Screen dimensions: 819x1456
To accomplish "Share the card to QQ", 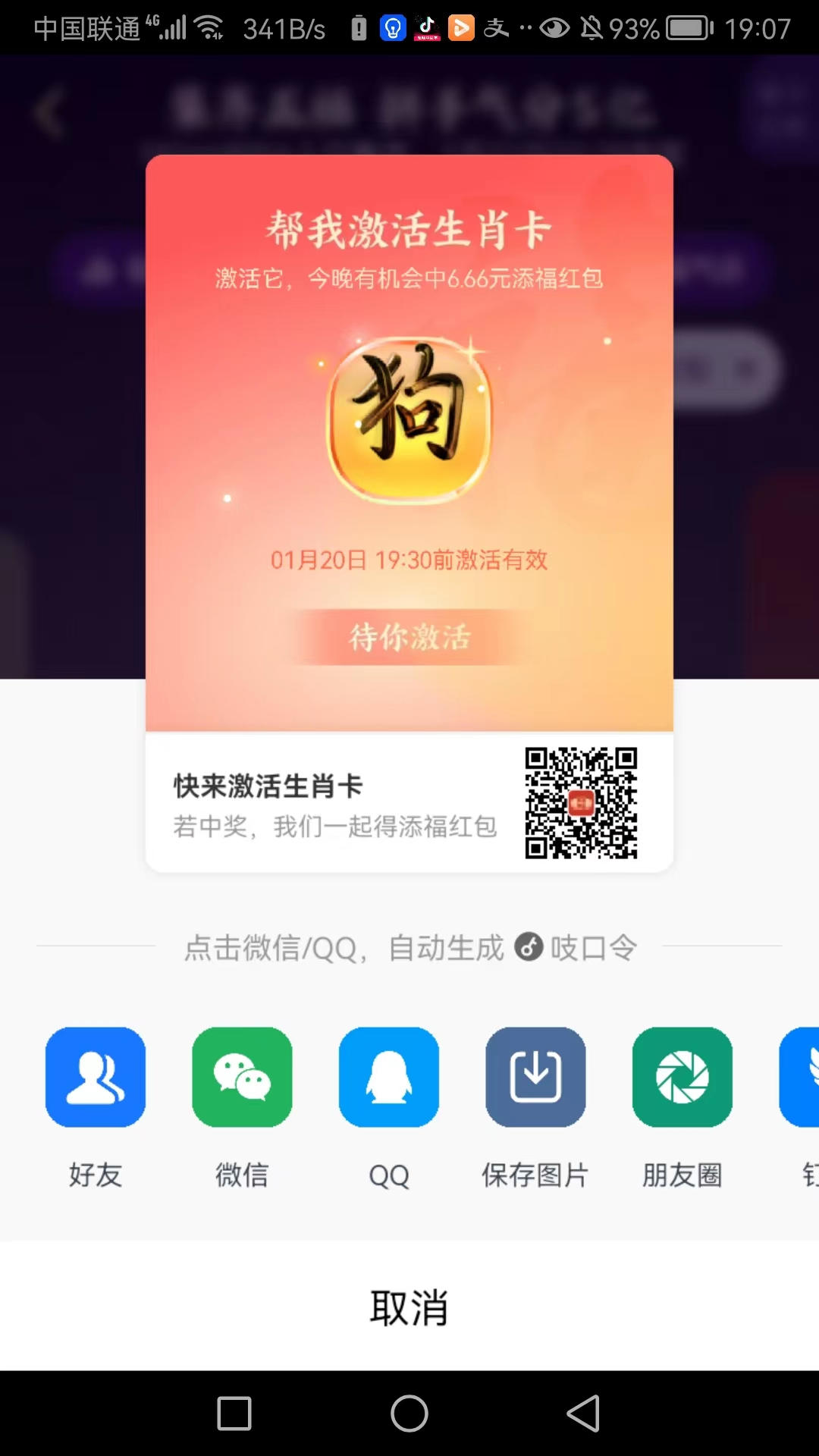I will (389, 1078).
